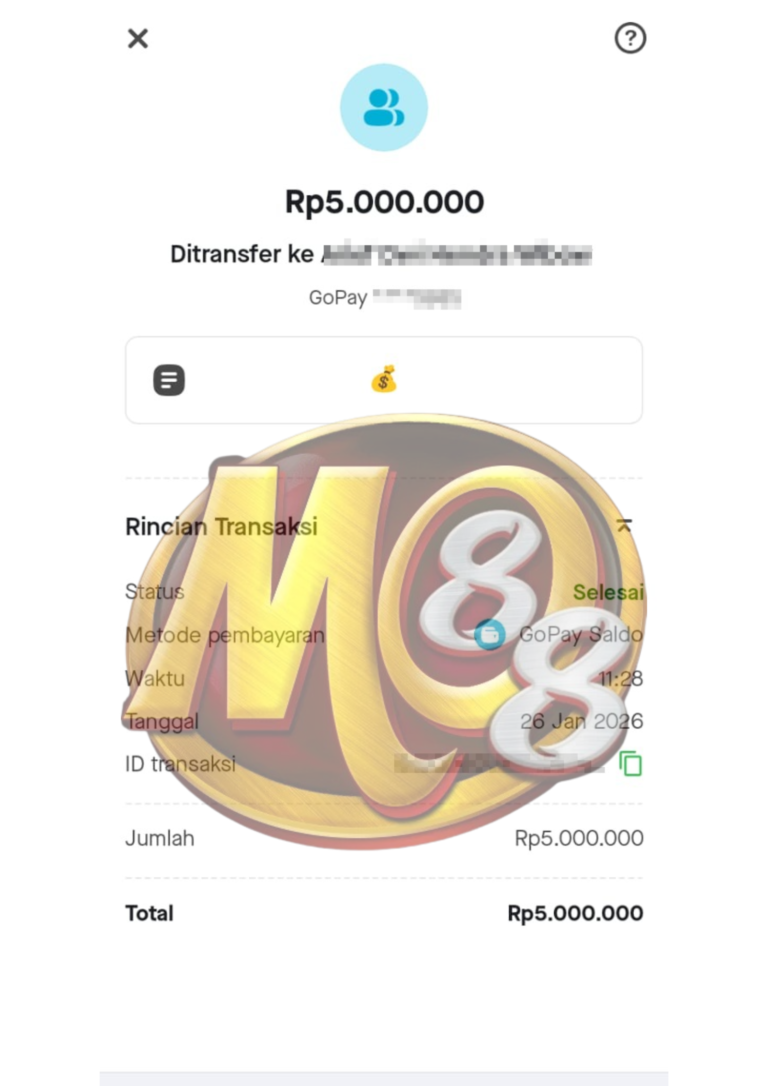The width and height of the screenshot is (768, 1086).
Task: Open the transaction note icon
Action: point(168,380)
